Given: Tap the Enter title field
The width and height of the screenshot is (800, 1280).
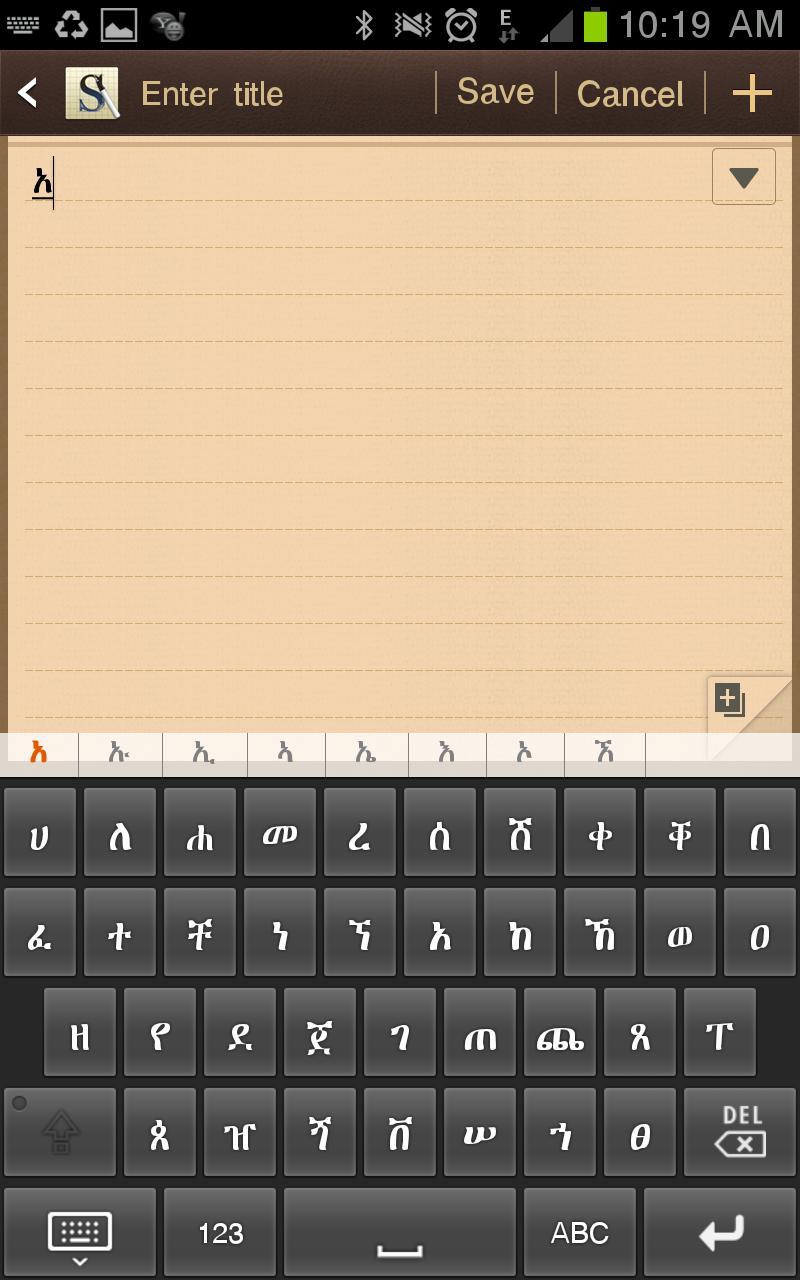Looking at the screenshot, I should [x=212, y=94].
